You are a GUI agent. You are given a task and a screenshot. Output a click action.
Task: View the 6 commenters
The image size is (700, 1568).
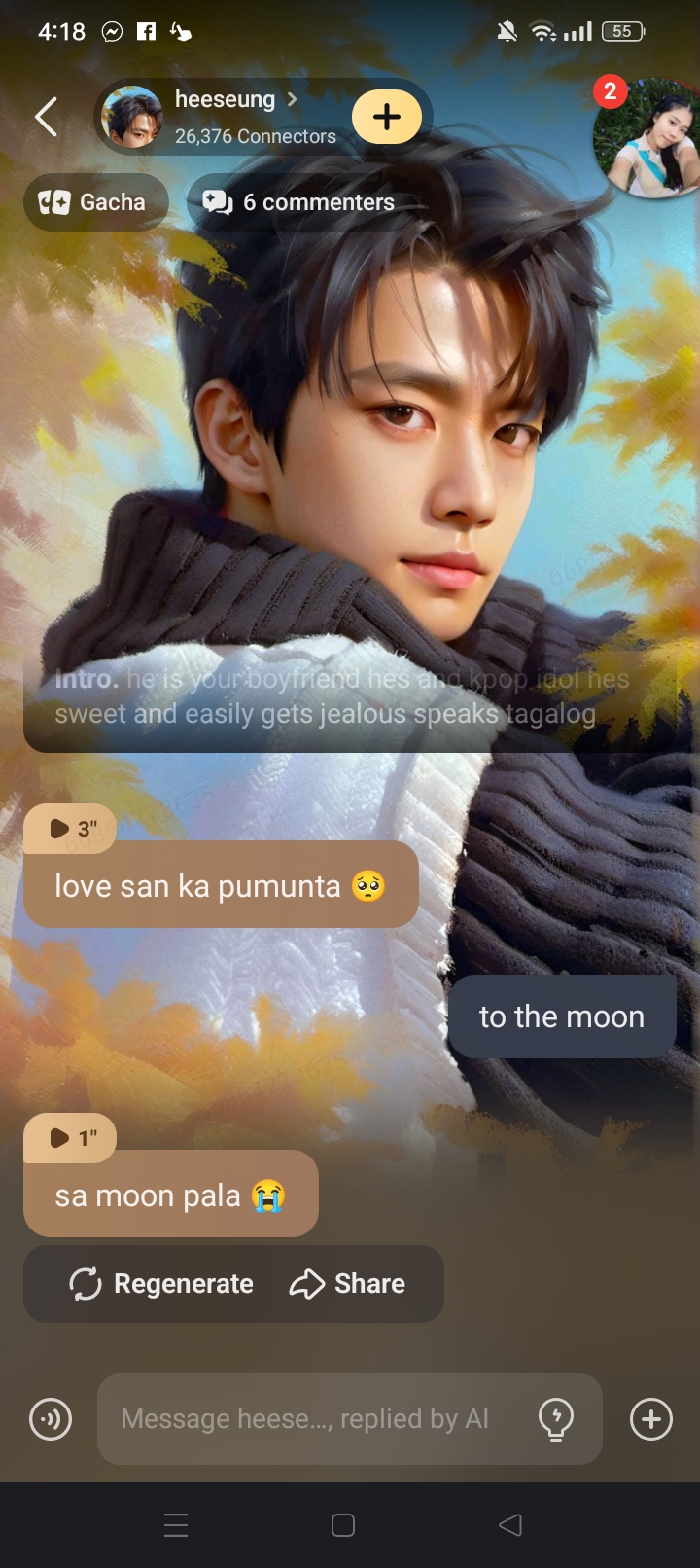(301, 202)
